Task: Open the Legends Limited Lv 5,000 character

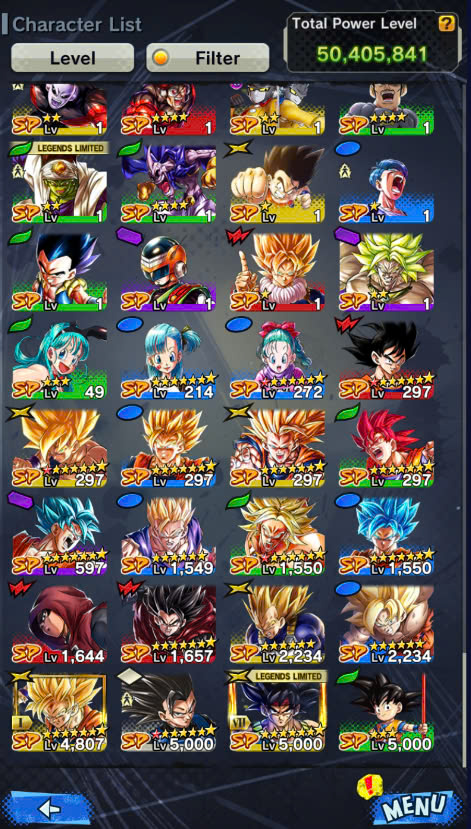Action: 278,712
